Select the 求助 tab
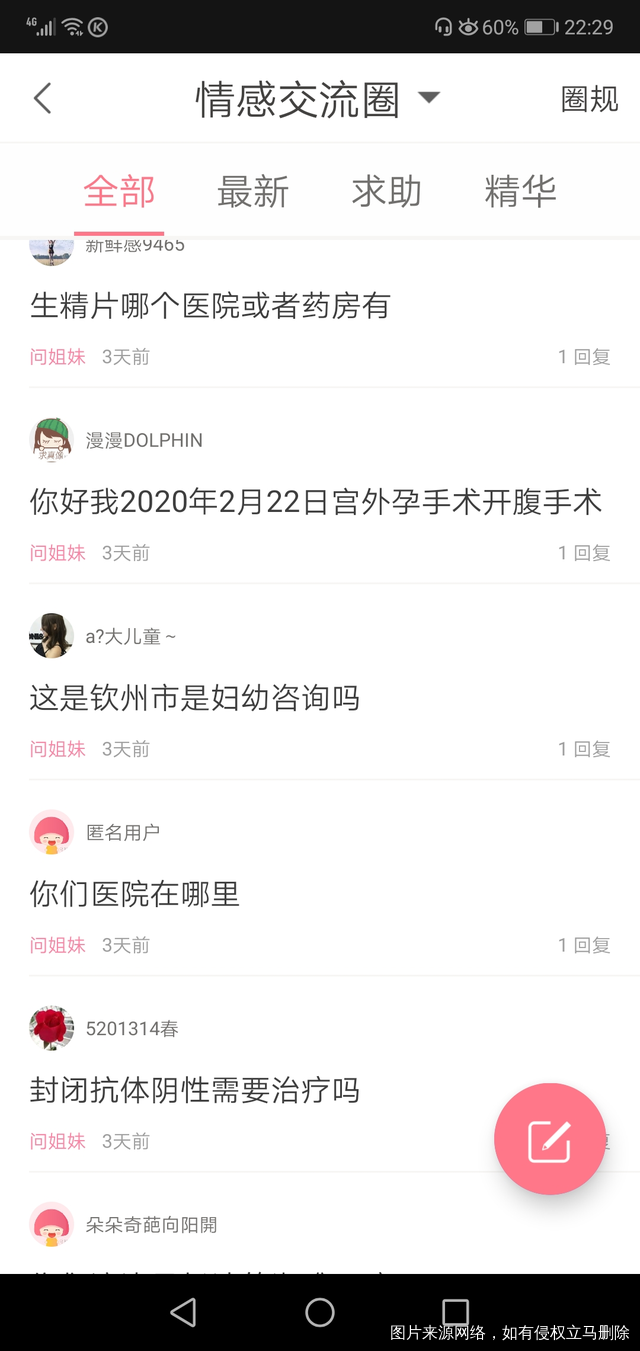Screen dimensions: 640x1351 (x=386, y=191)
